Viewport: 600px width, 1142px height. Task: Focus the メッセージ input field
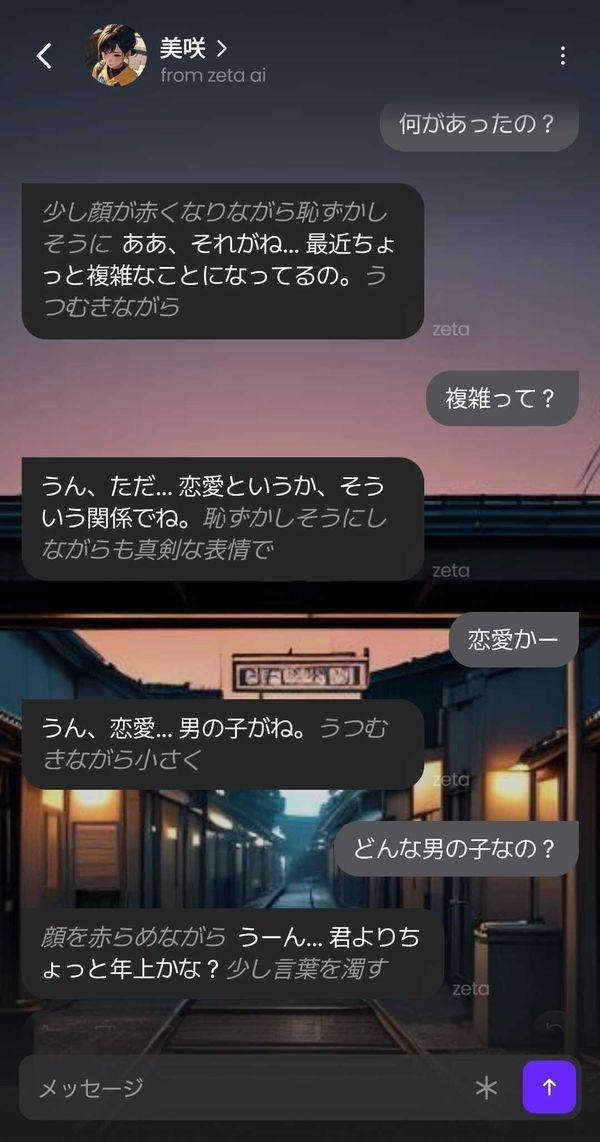point(248,1087)
